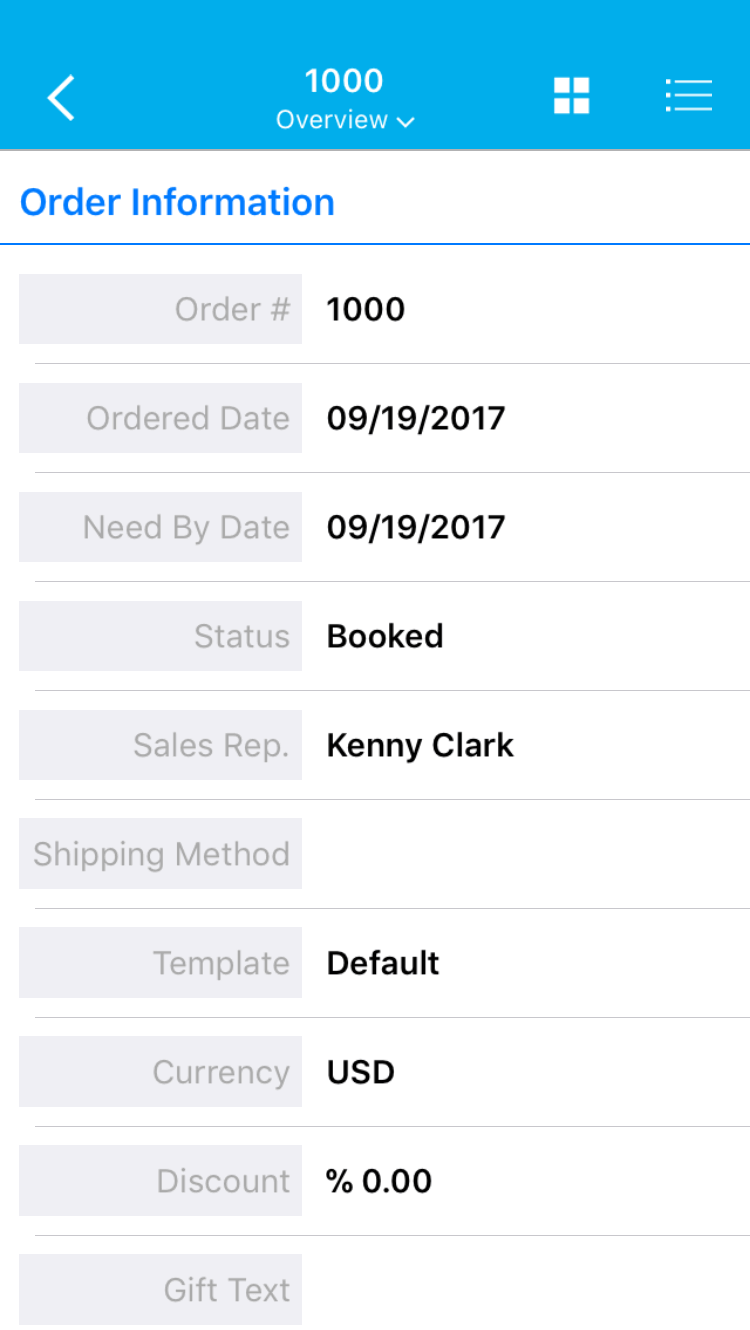This screenshot has height=1330, width=750.
Task: Go back using the header arrow
Action: coord(61,98)
